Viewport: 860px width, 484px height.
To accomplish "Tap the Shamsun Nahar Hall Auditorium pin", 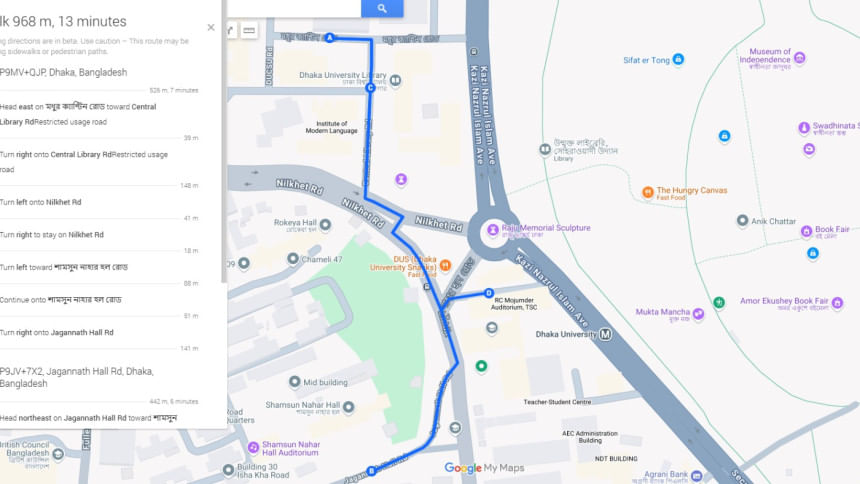I will coord(253,447).
